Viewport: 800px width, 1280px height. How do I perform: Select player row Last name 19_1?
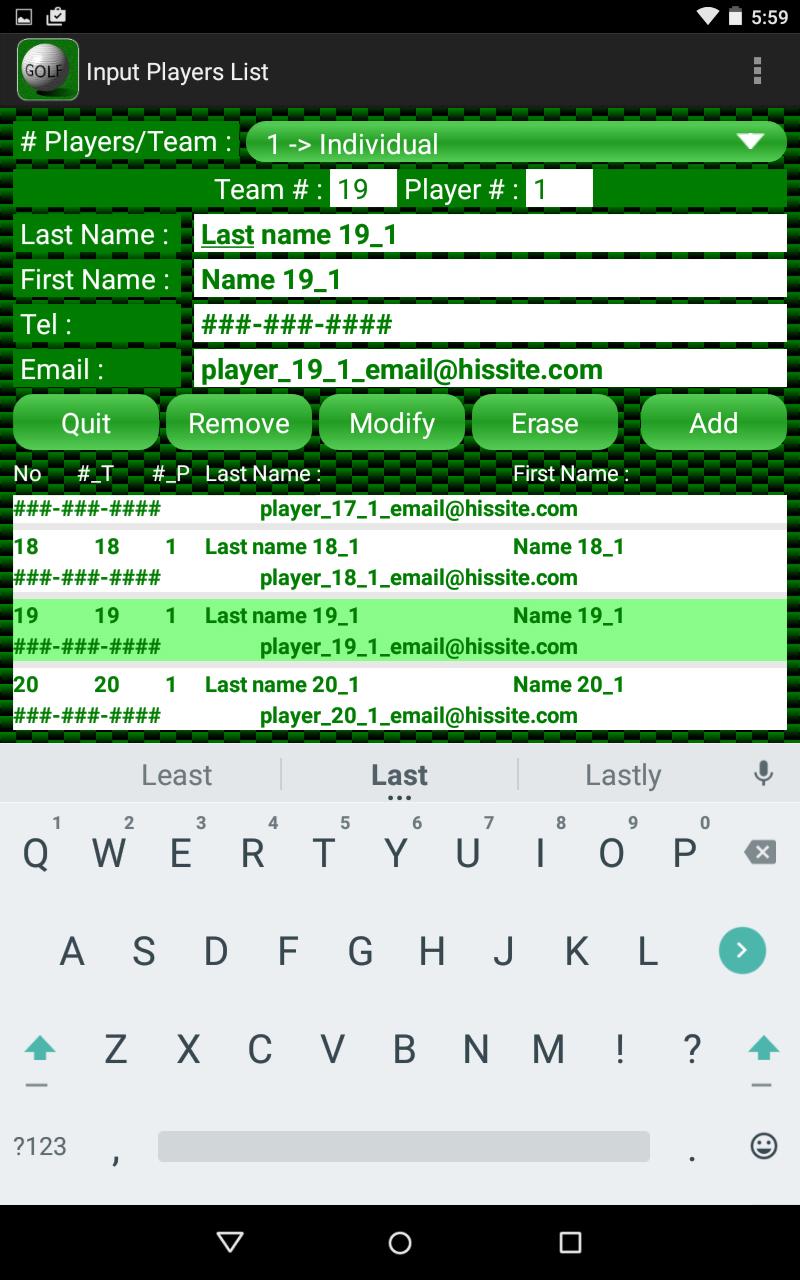coord(400,630)
